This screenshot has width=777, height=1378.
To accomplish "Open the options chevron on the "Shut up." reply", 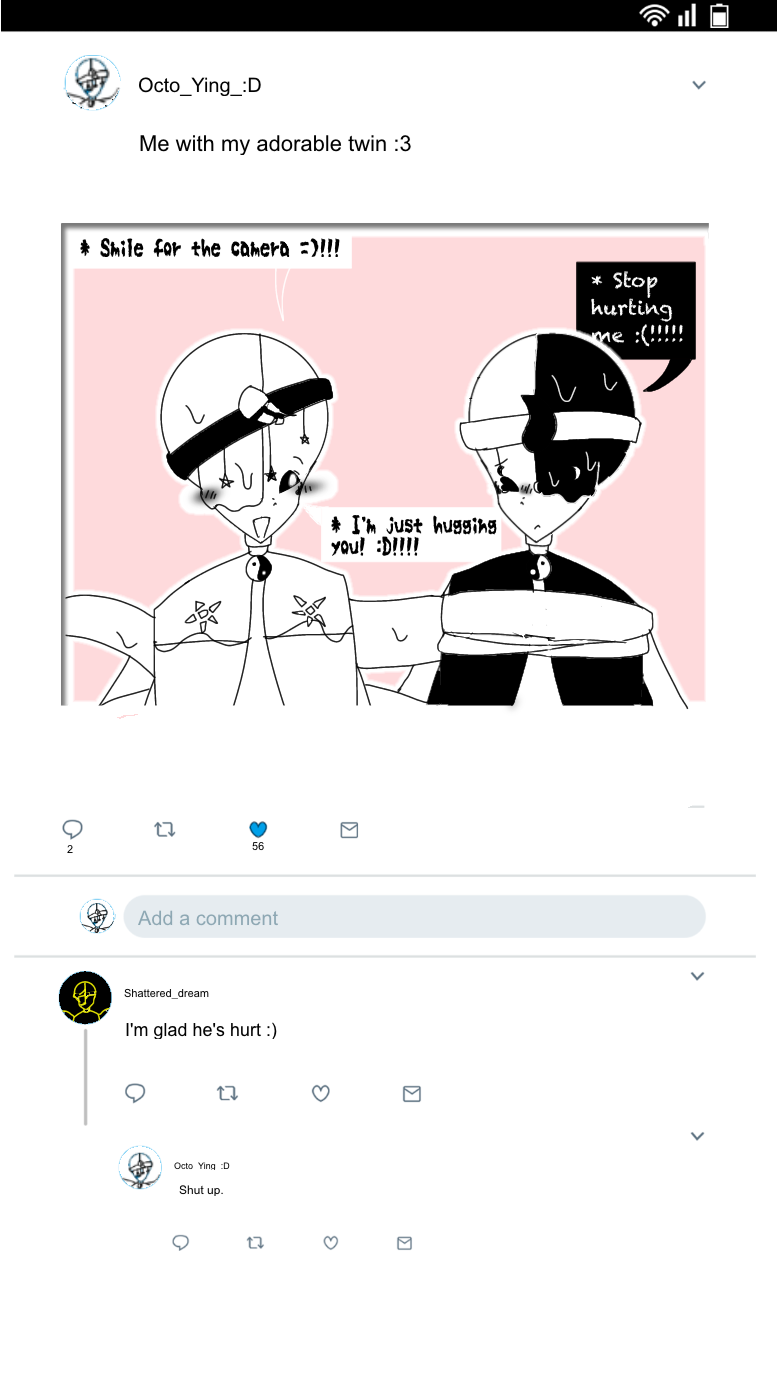I will coord(698,1136).
